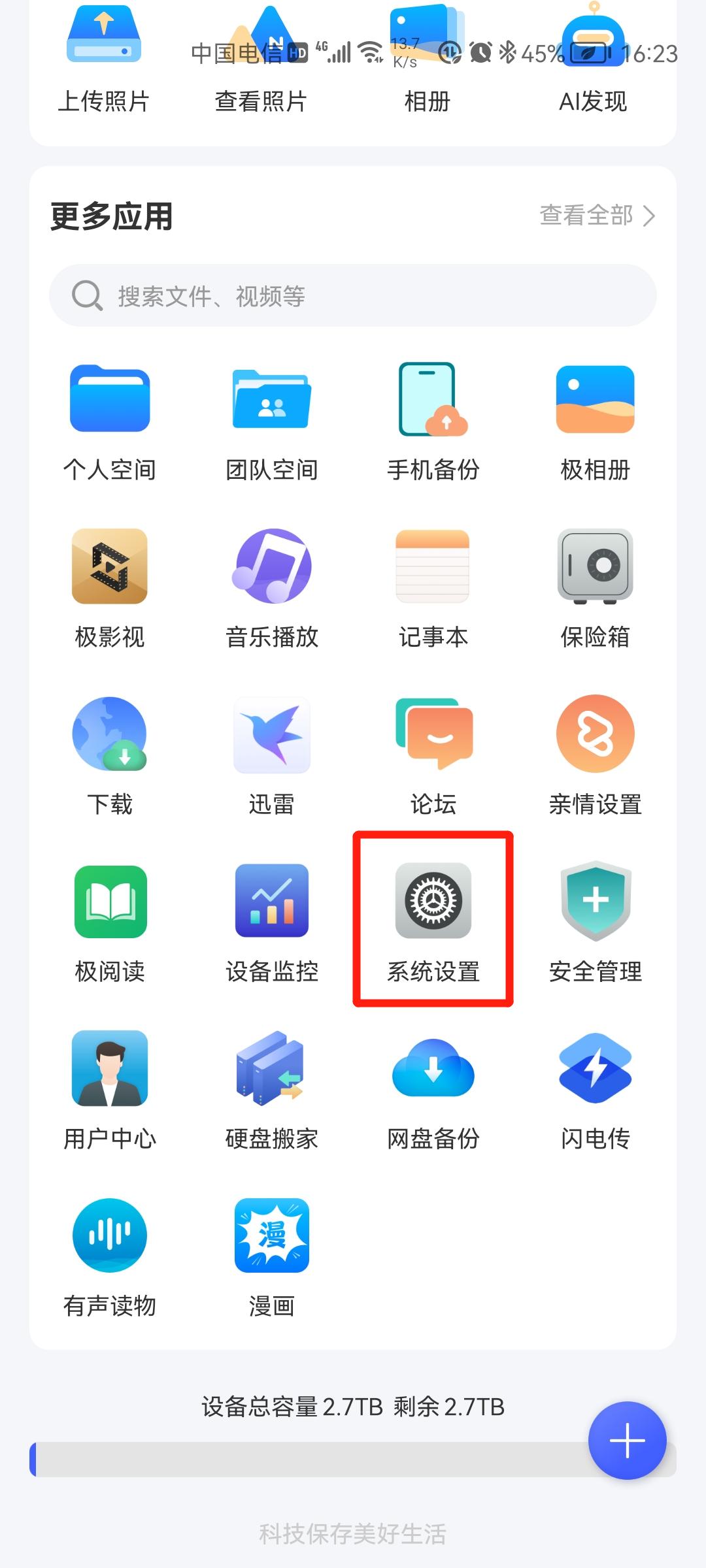Open the 查看全部 view all link
Screen dimensions: 706x1568
[586, 216]
